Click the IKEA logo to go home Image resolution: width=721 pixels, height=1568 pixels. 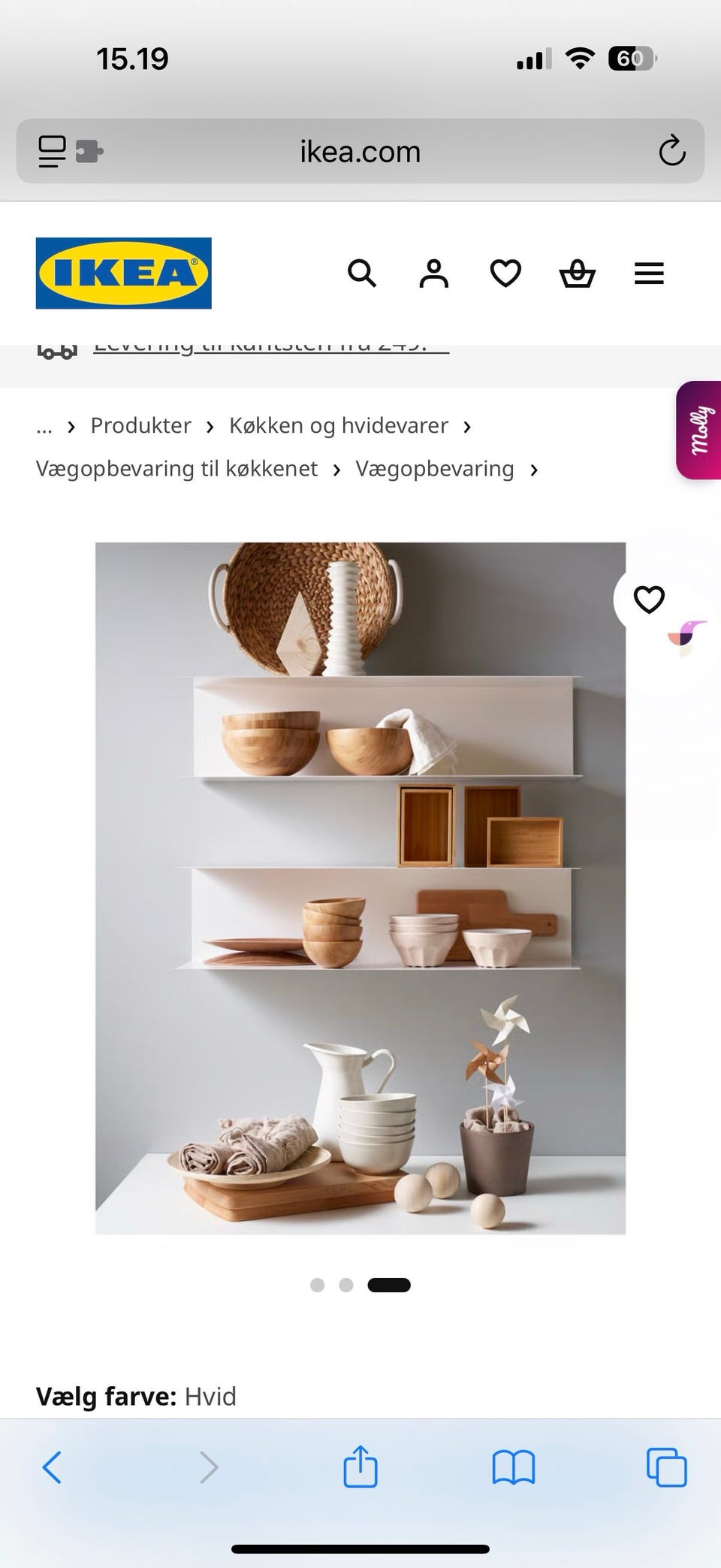123,273
